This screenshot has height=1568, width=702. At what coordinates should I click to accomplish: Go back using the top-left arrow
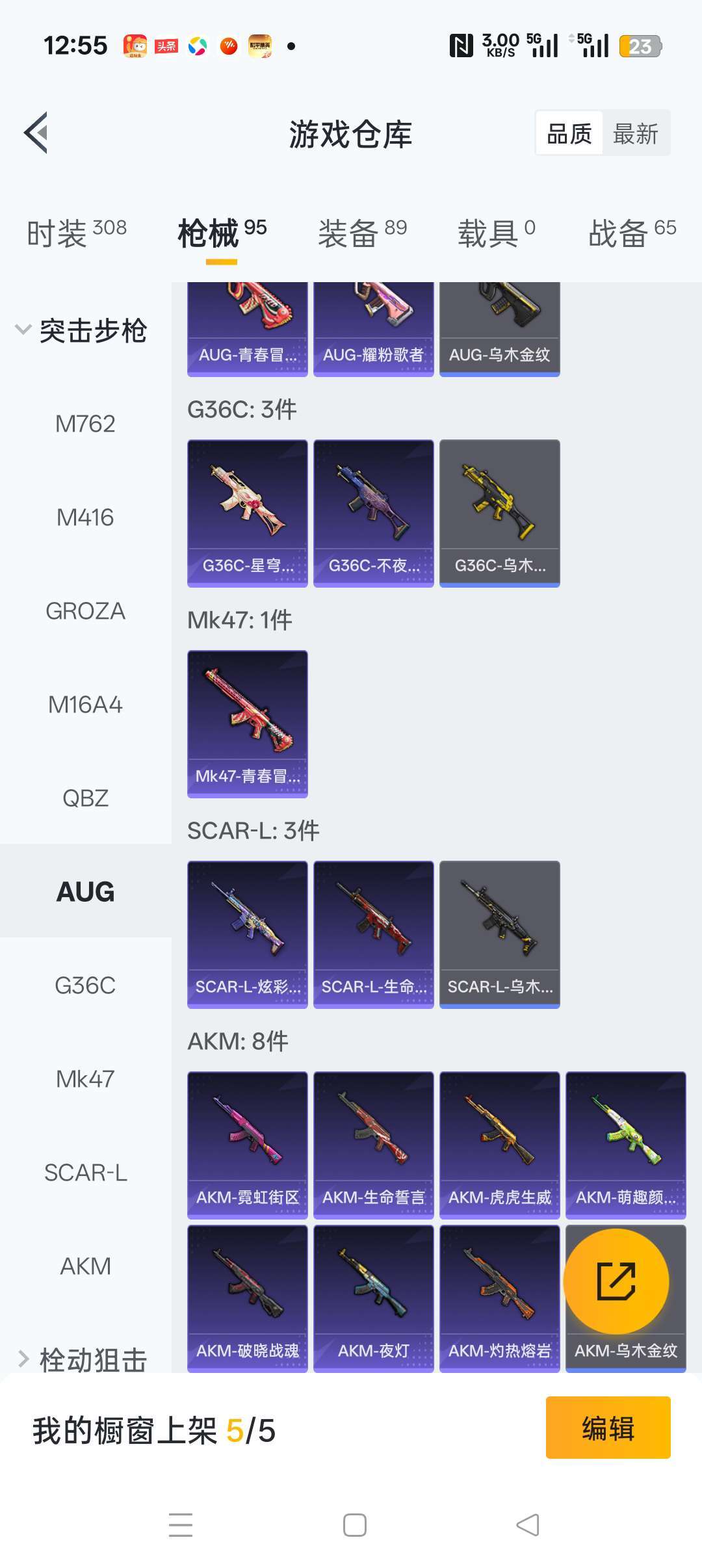pyautogui.click(x=37, y=133)
